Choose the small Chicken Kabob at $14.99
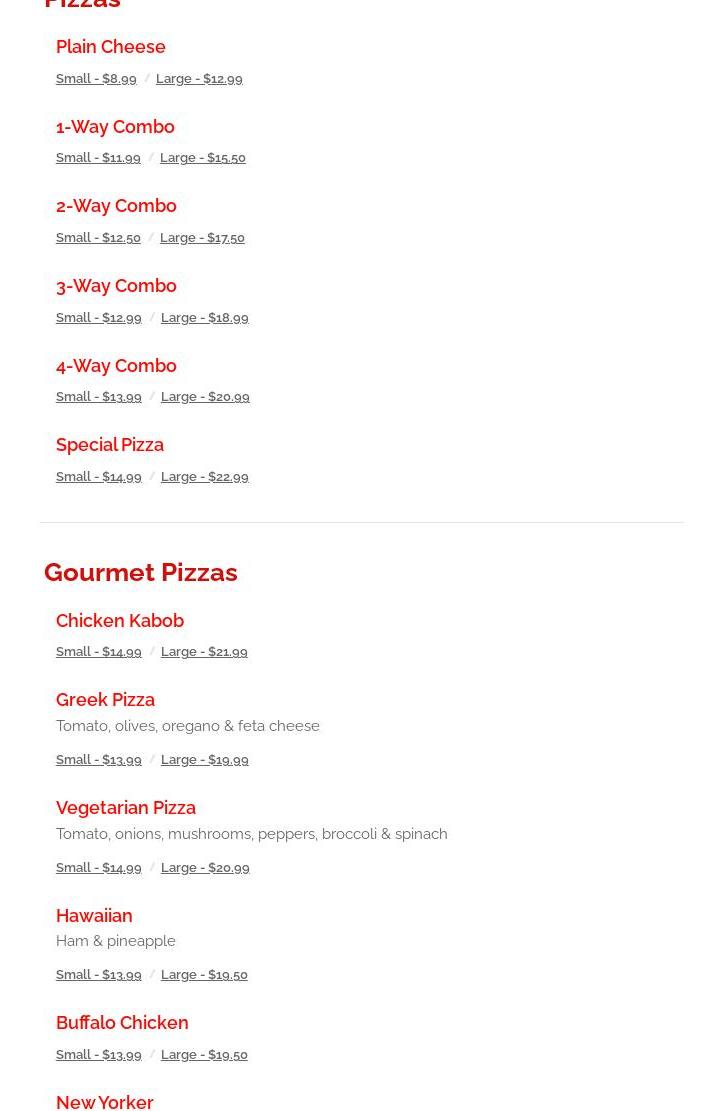The image size is (710, 1111). 98,652
